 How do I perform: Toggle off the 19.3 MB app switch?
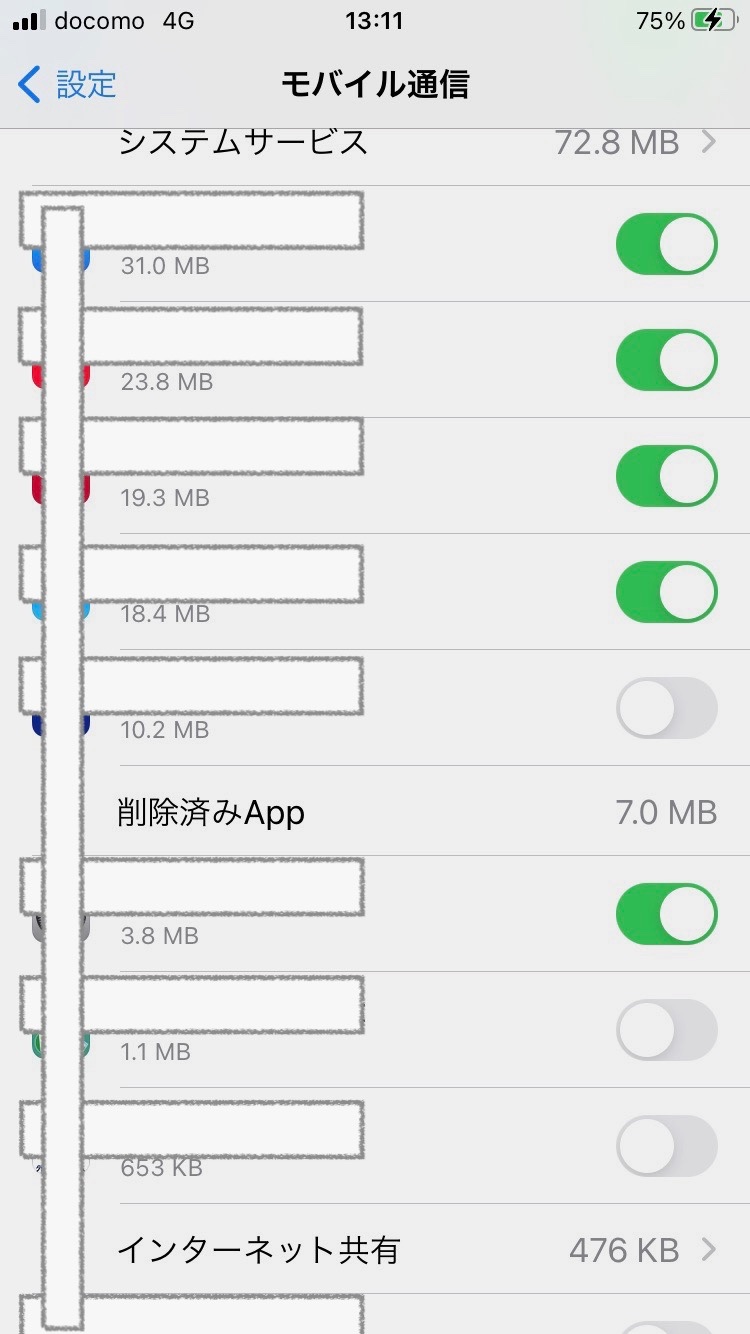pyautogui.click(x=666, y=476)
